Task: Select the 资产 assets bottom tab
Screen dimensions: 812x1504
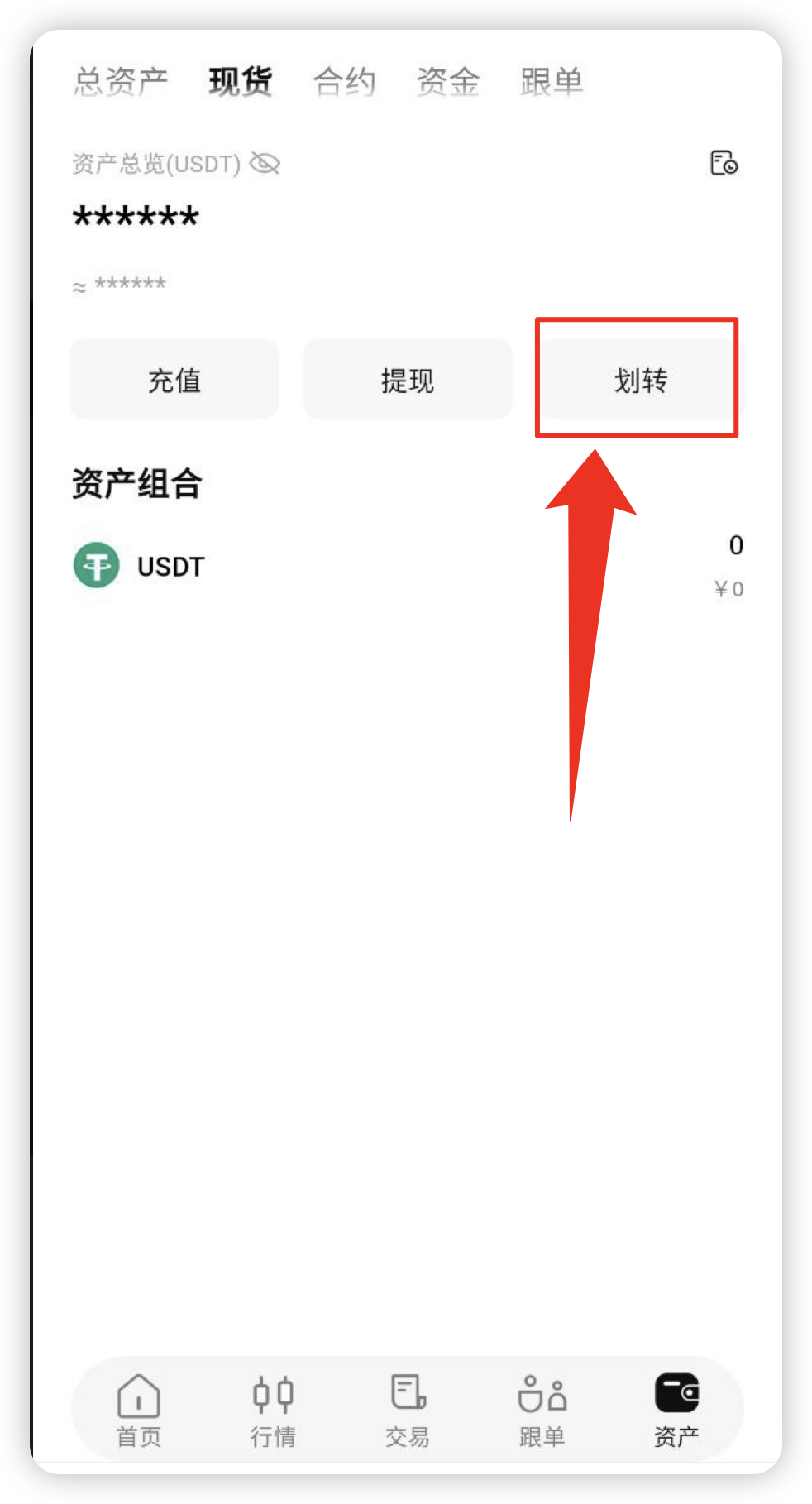Action: [x=676, y=1410]
